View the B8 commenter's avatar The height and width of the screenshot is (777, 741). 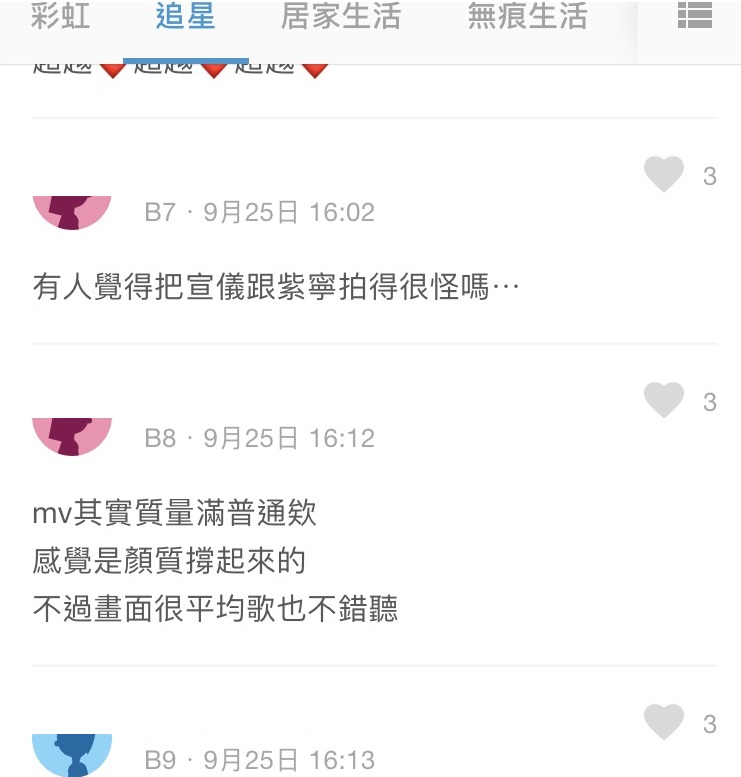(x=72, y=436)
